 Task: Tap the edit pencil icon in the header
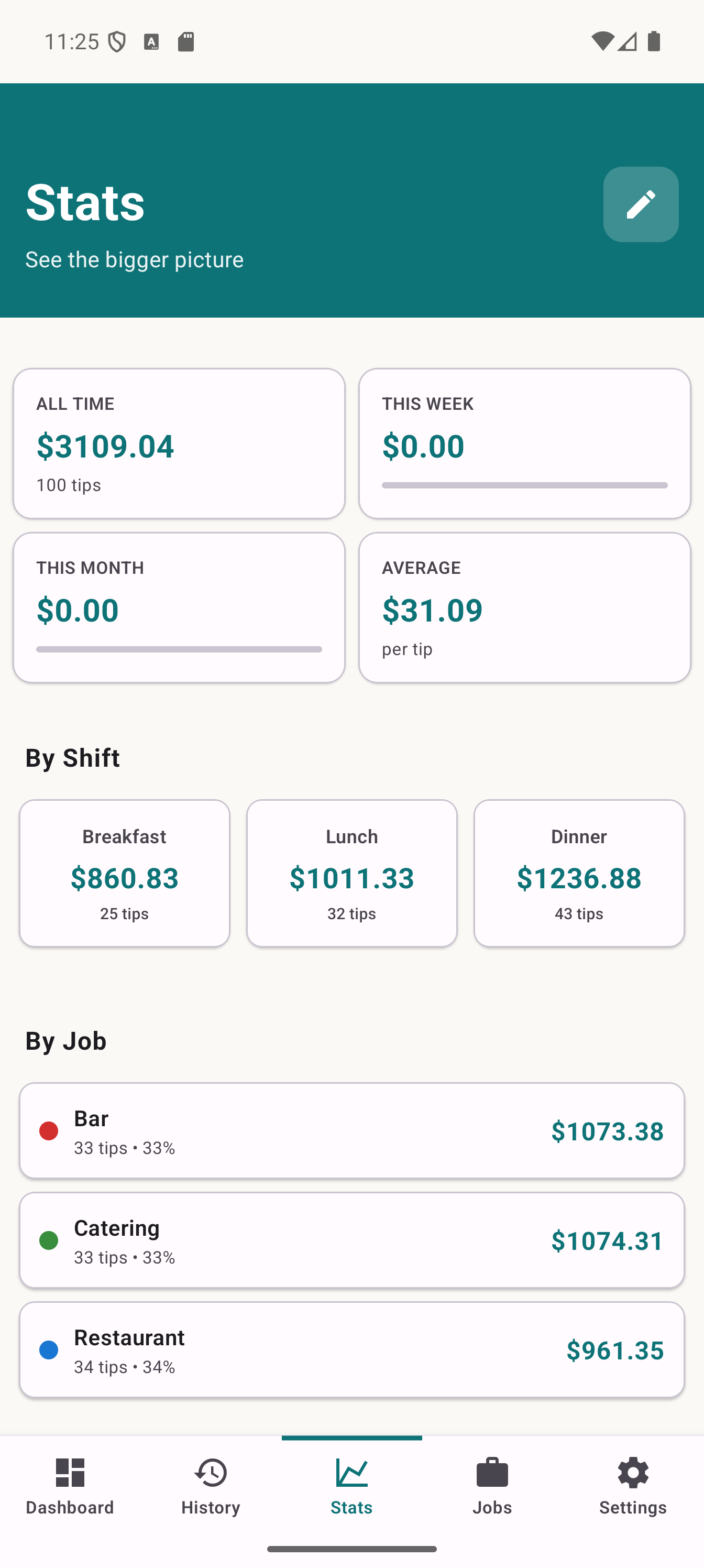[640, 204]
